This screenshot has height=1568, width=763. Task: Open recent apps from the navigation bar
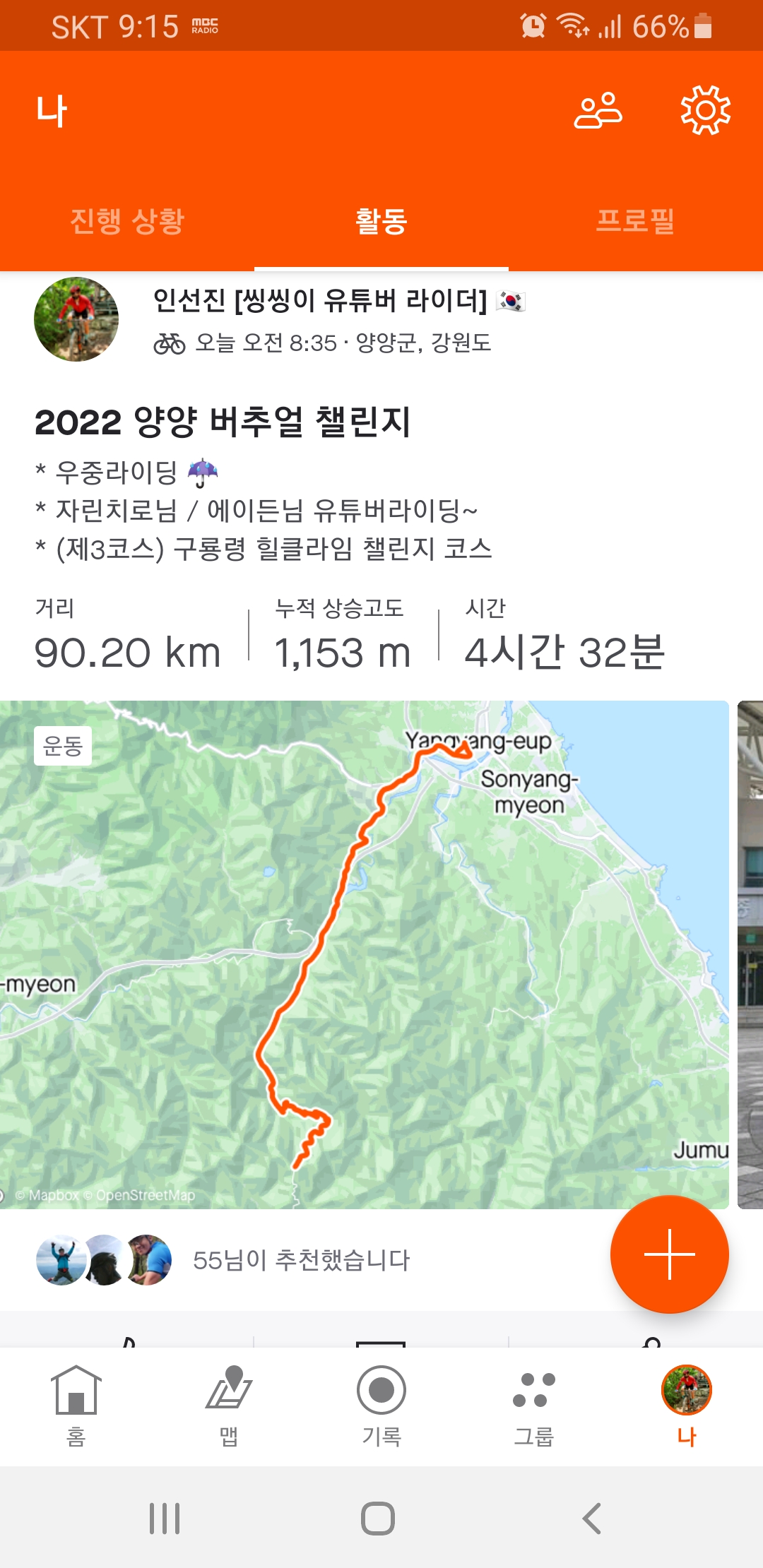coord(165,1518)
